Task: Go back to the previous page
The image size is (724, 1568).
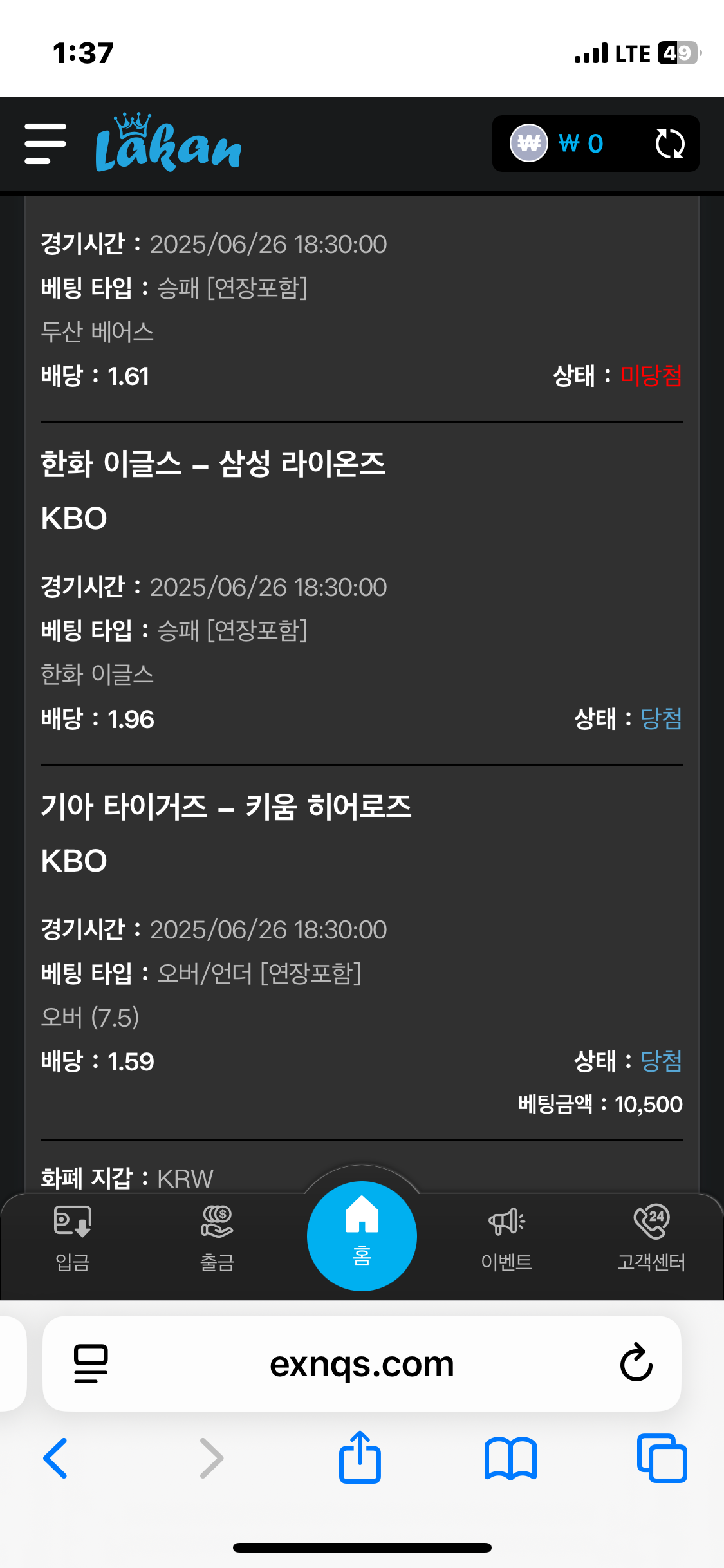Action: (56, 1458)
